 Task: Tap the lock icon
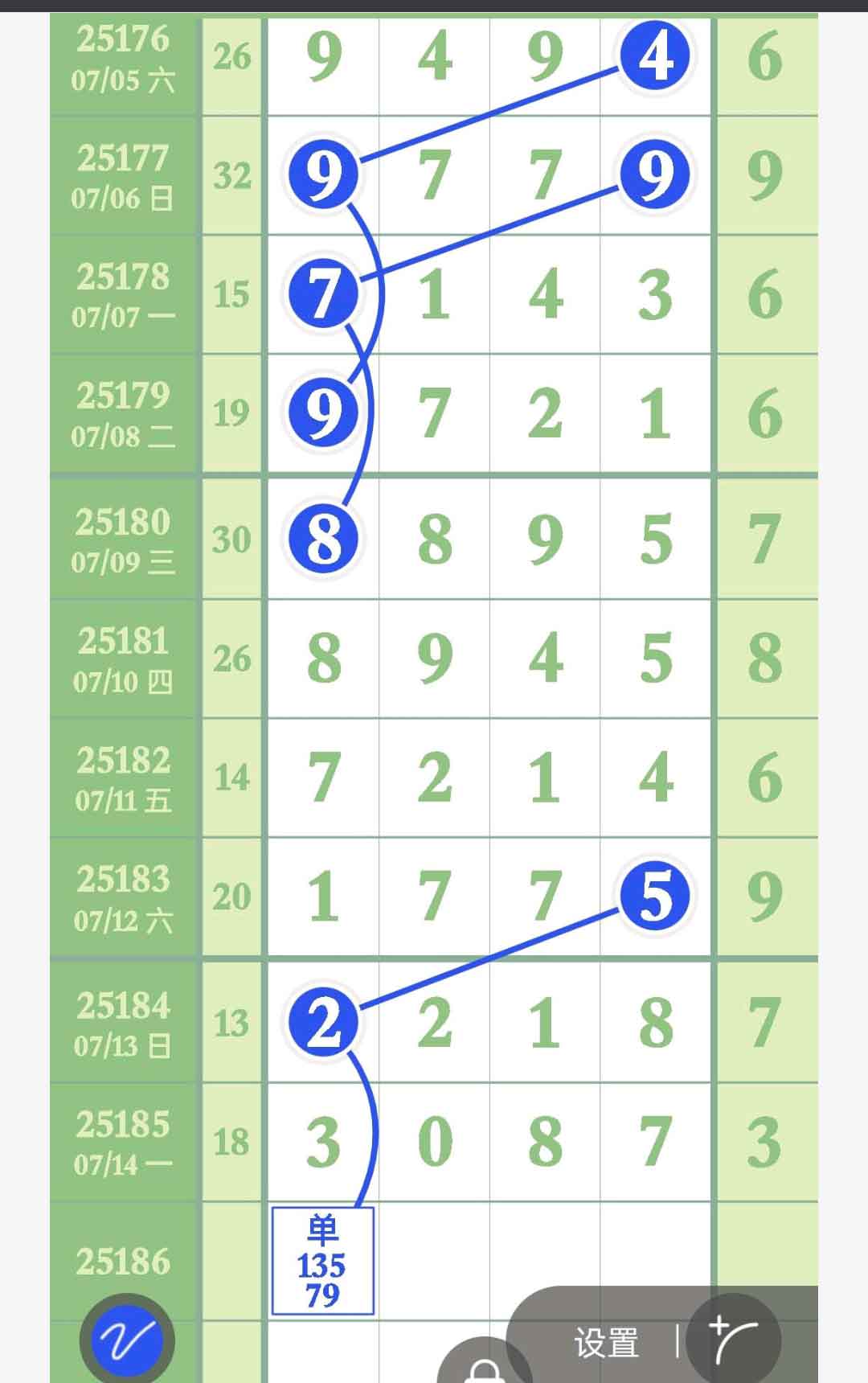click(x=485, y=1369)
